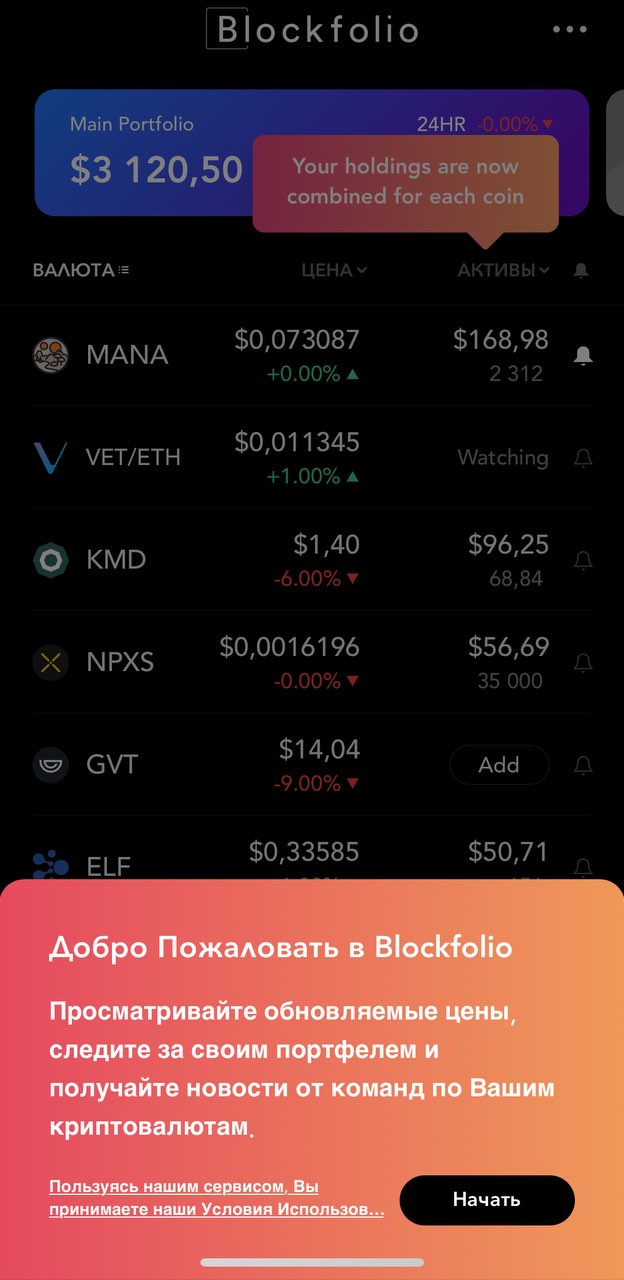Tap Начать to get started
The width and height of the screenshot is (624, 1280).
(x=487, y=1200)
